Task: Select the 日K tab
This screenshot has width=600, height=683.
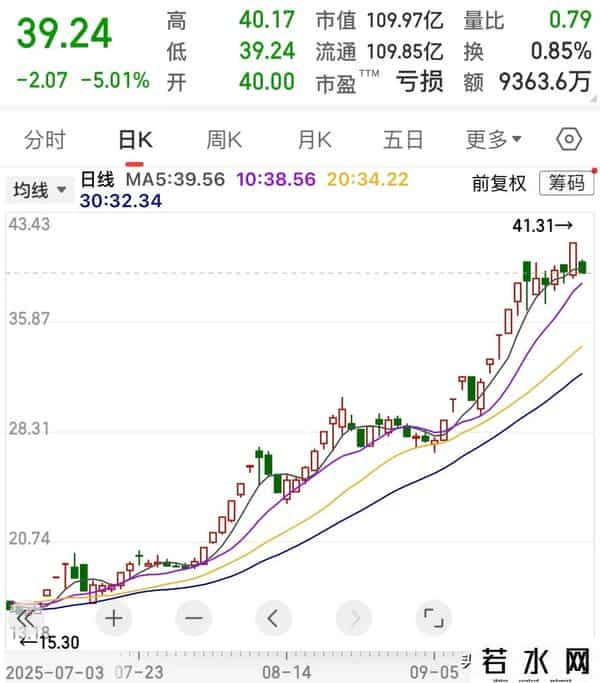Action: tap(134, 140)
